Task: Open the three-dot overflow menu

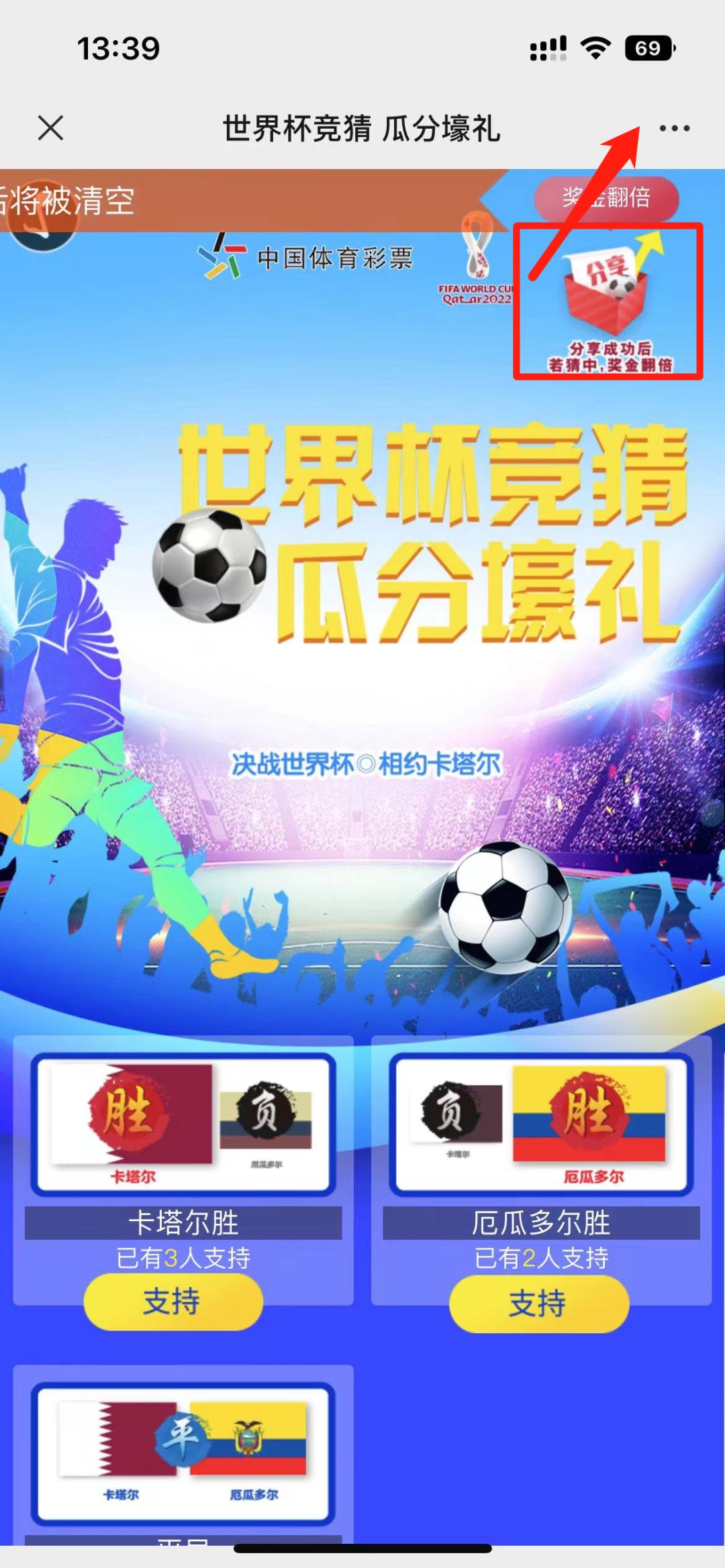Action: [x=674, y=128]
